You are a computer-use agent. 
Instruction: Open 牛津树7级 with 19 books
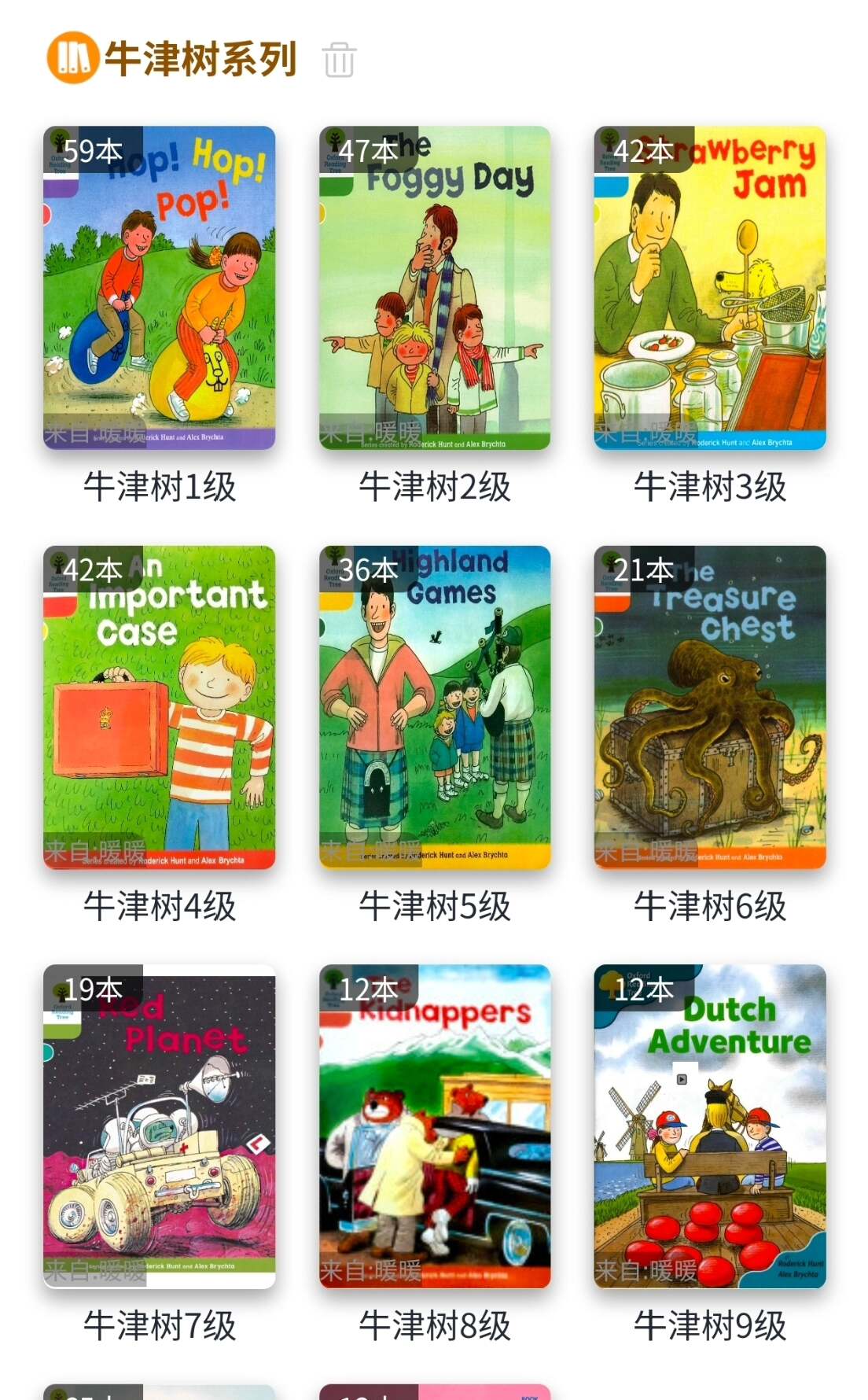click(160, 1126)
